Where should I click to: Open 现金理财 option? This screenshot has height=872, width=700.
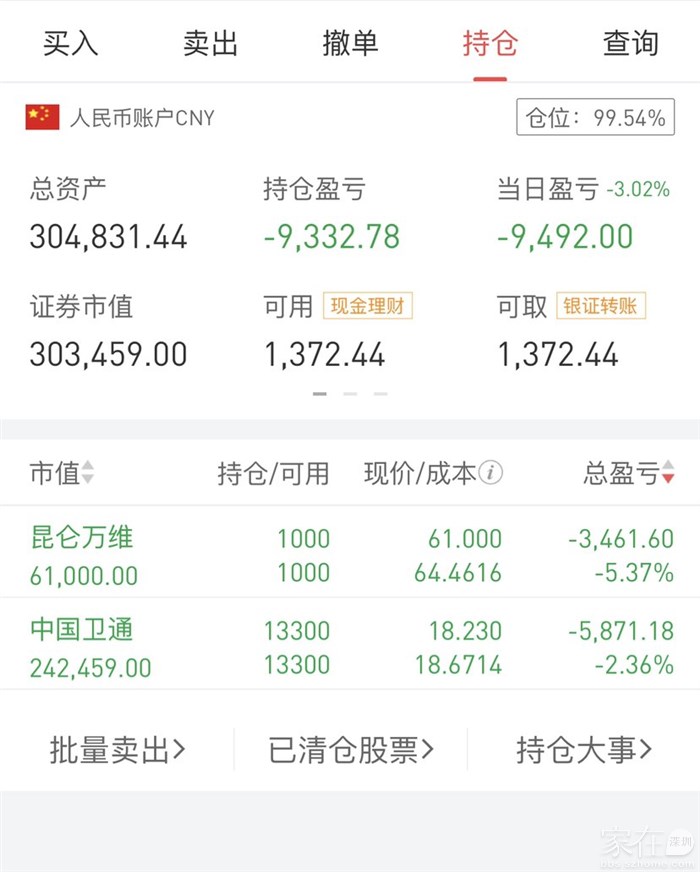[368, 306]
